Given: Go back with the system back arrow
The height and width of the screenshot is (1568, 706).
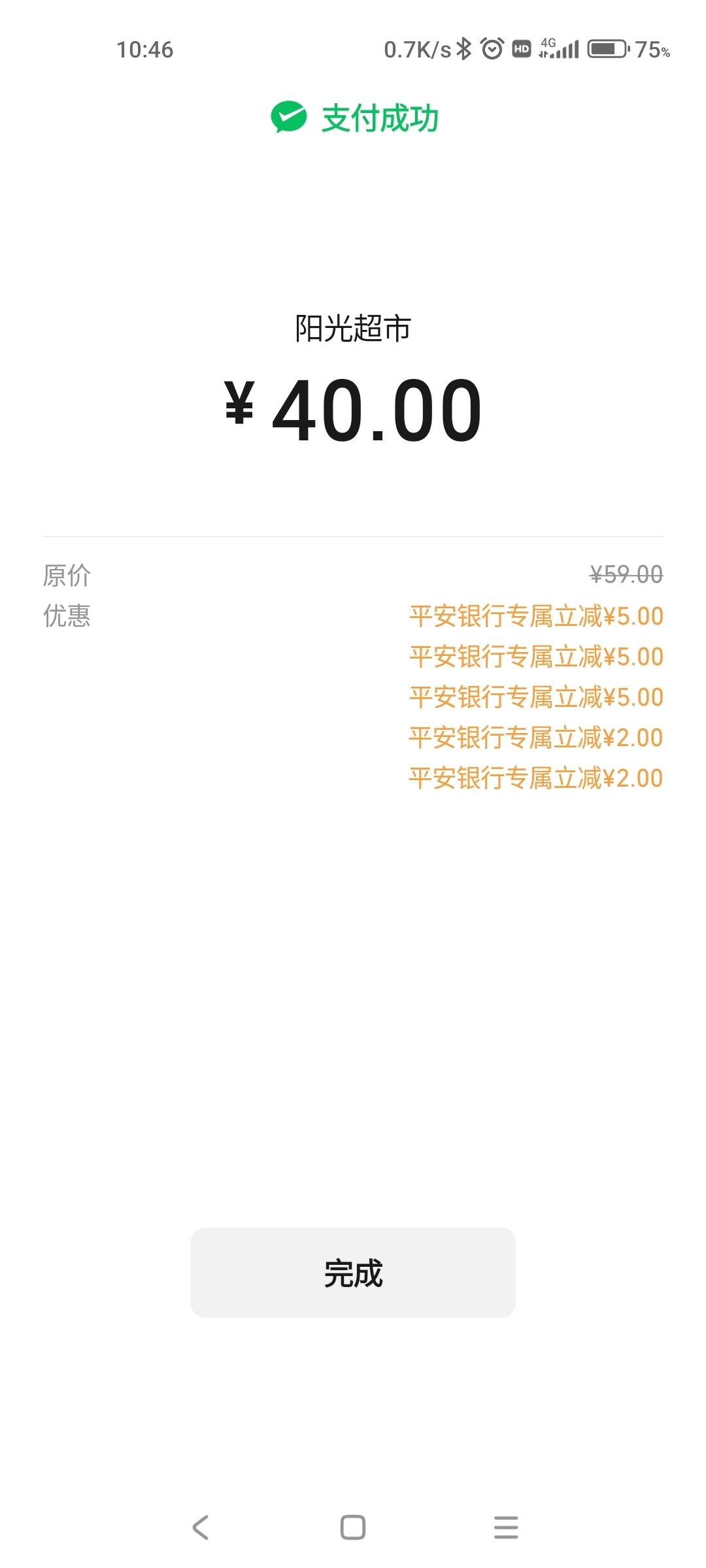Looking at the screenshot, I should pos(201,1527).
